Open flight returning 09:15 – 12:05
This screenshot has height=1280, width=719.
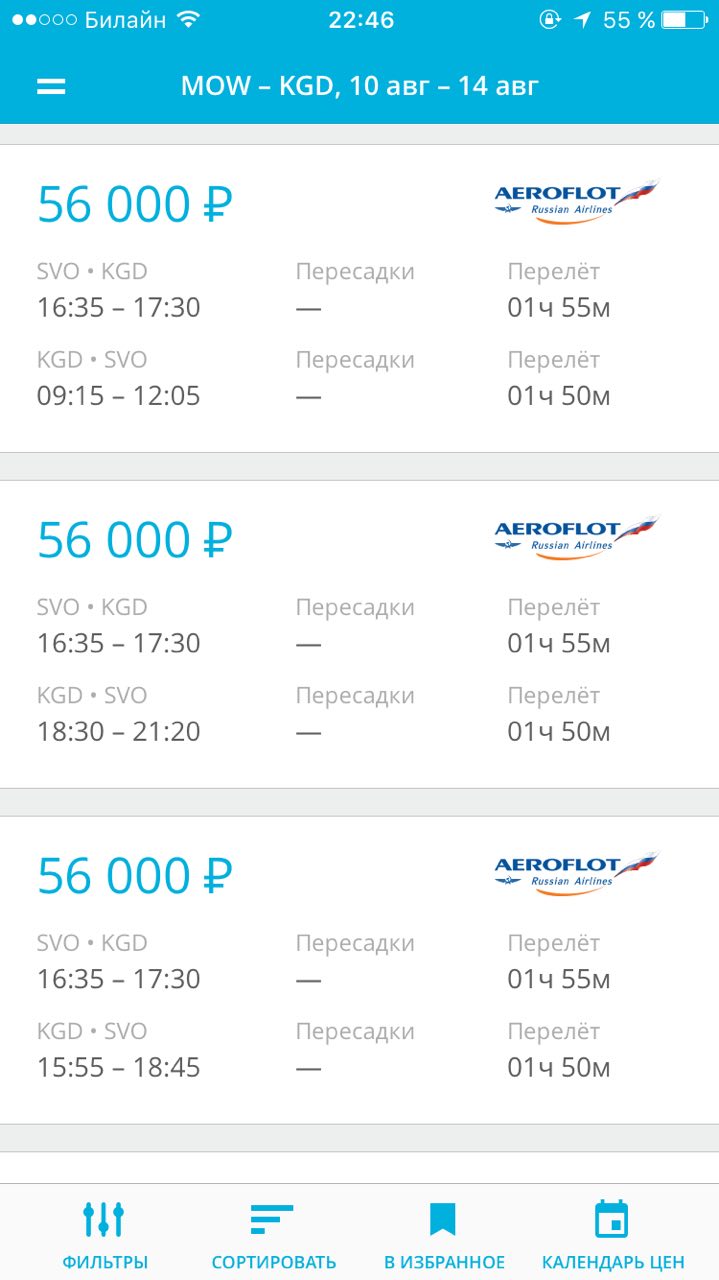(359, 298)
